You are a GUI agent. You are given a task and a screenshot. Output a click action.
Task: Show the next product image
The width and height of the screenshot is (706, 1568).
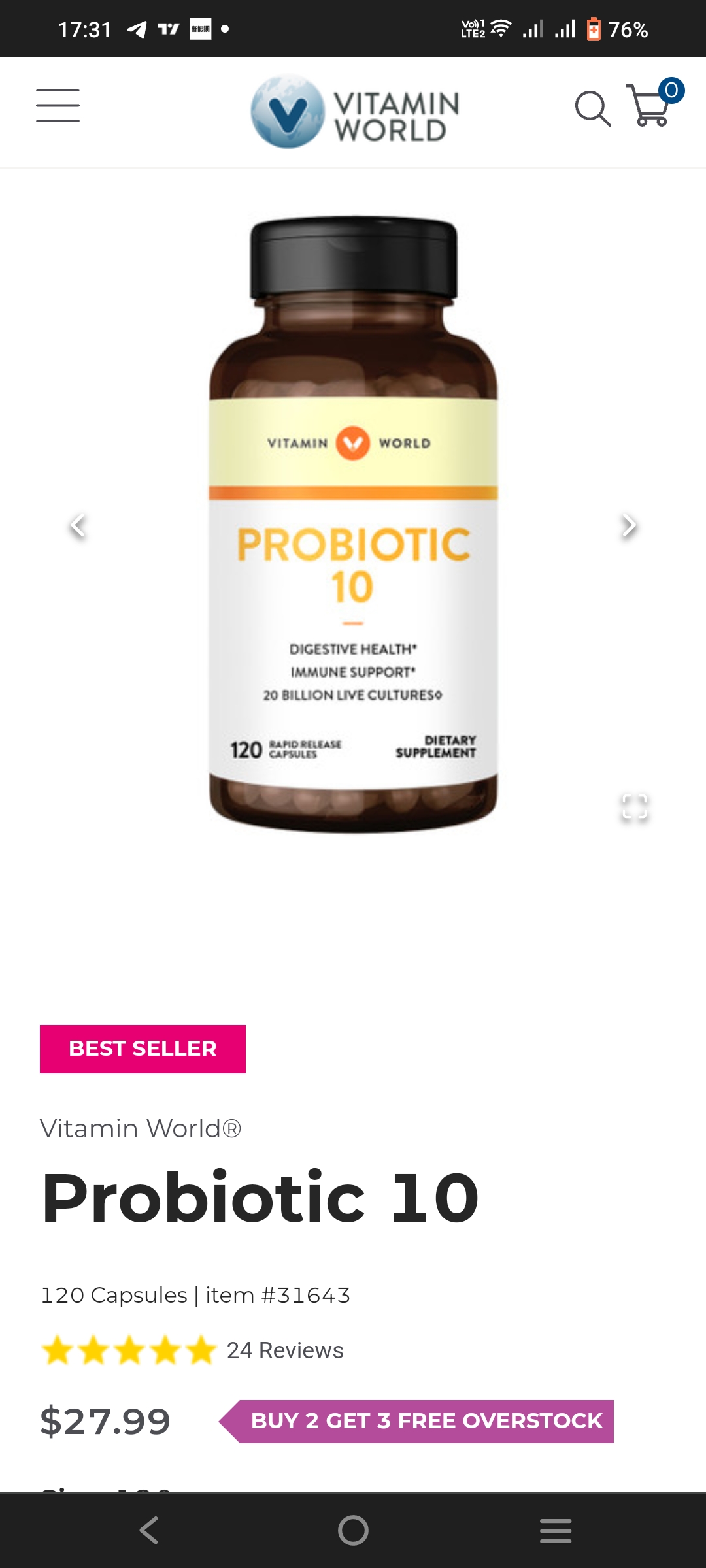pos(629,525)
